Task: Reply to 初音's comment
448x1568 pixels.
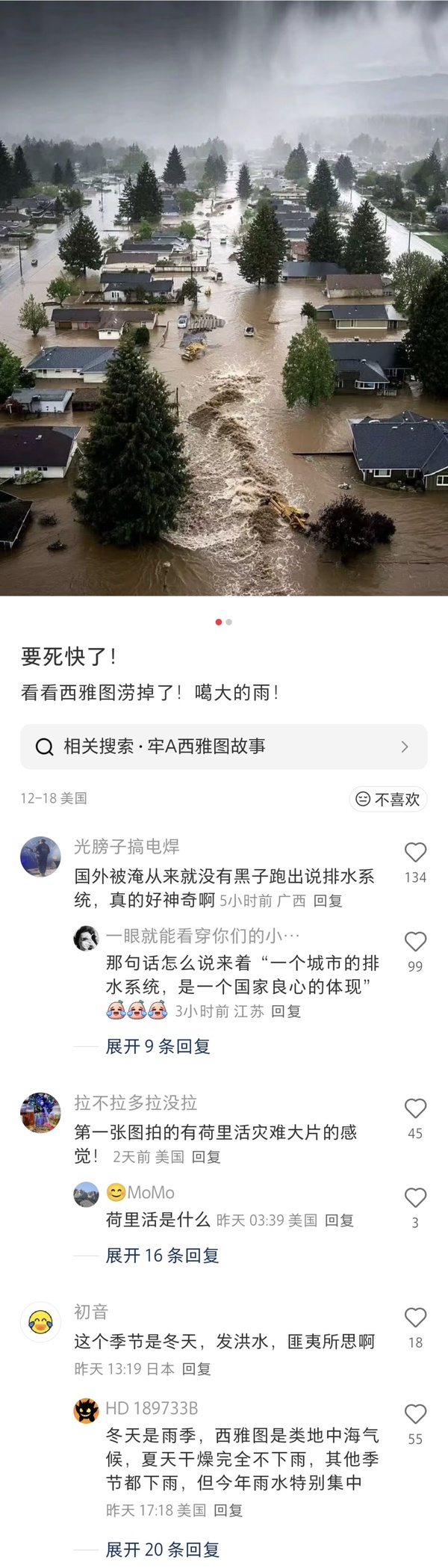Action: [x=196, y=1369]
